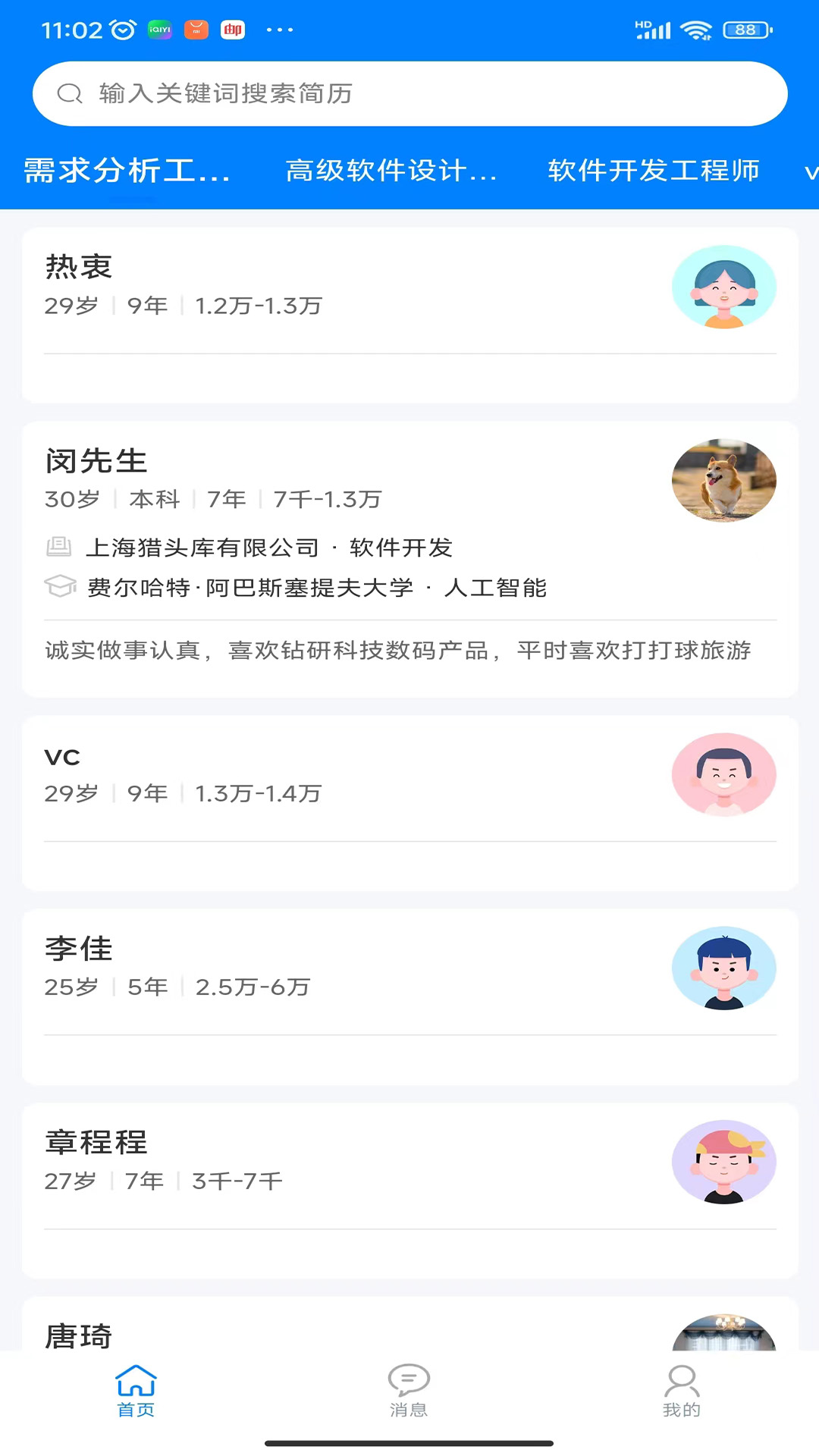Tap the WiFi icon in the status bar
The image size is (819, 1456).
[695, 29]
